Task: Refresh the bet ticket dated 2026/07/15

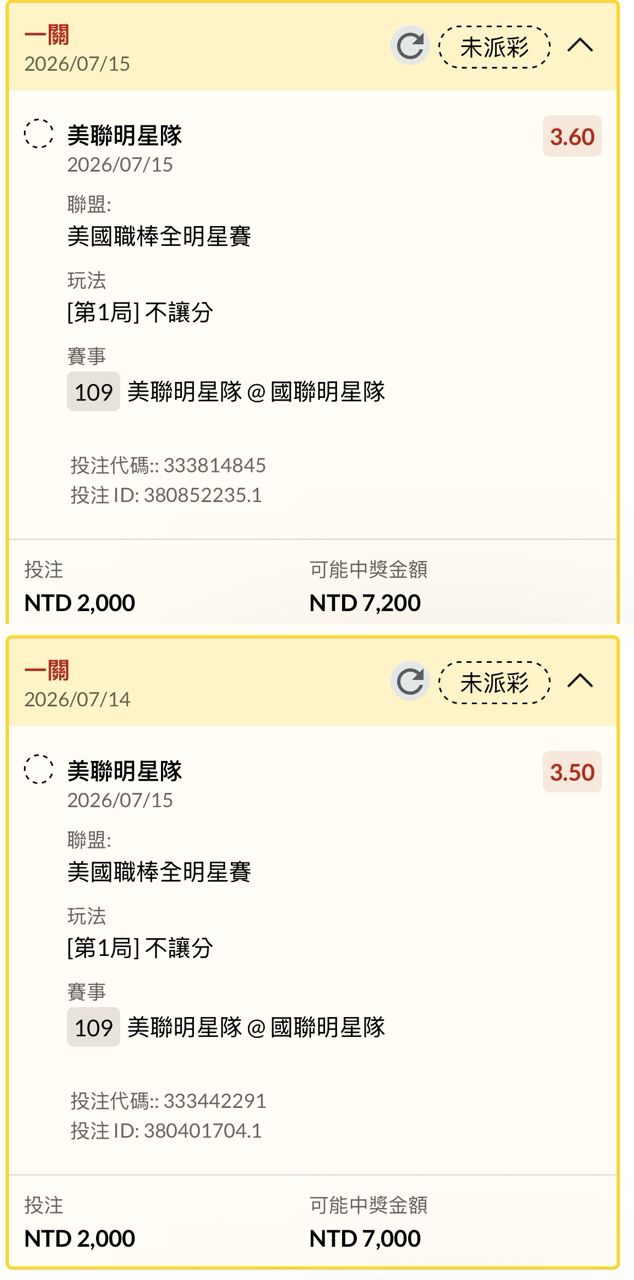Action: coord(409,46)
